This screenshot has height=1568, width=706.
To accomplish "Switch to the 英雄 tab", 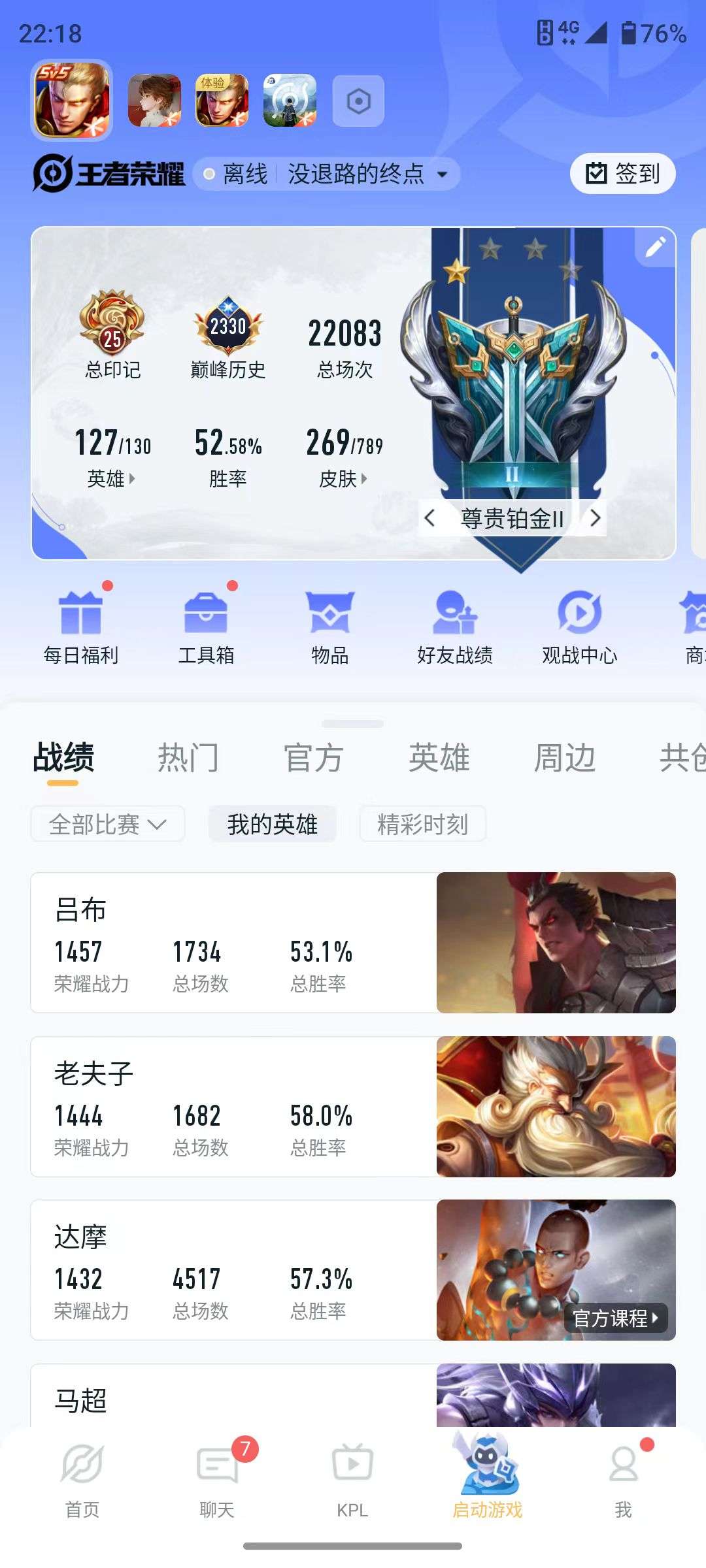I will tap(439, 757).
